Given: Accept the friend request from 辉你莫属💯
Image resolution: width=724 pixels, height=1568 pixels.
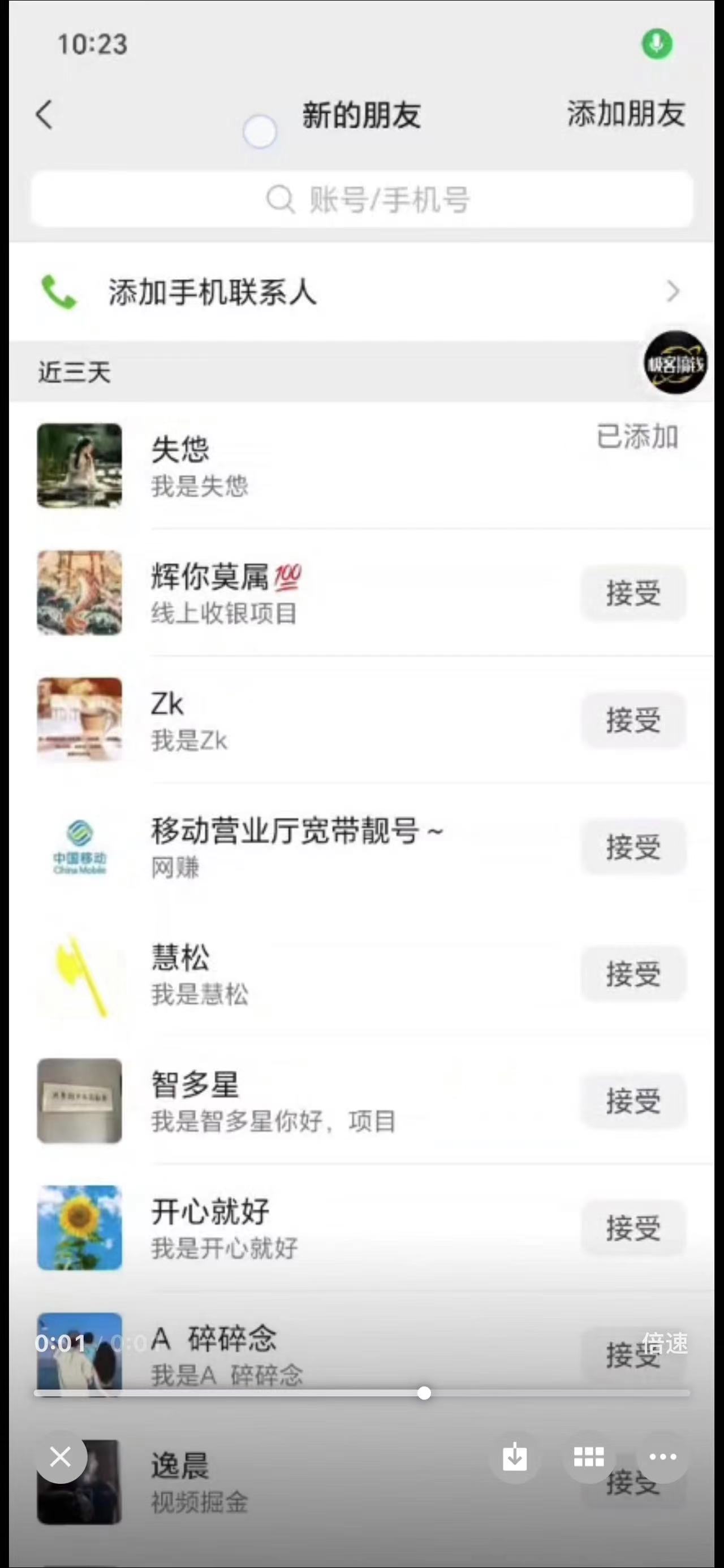Looking at the screenshot, I should (x=634, y=593).
